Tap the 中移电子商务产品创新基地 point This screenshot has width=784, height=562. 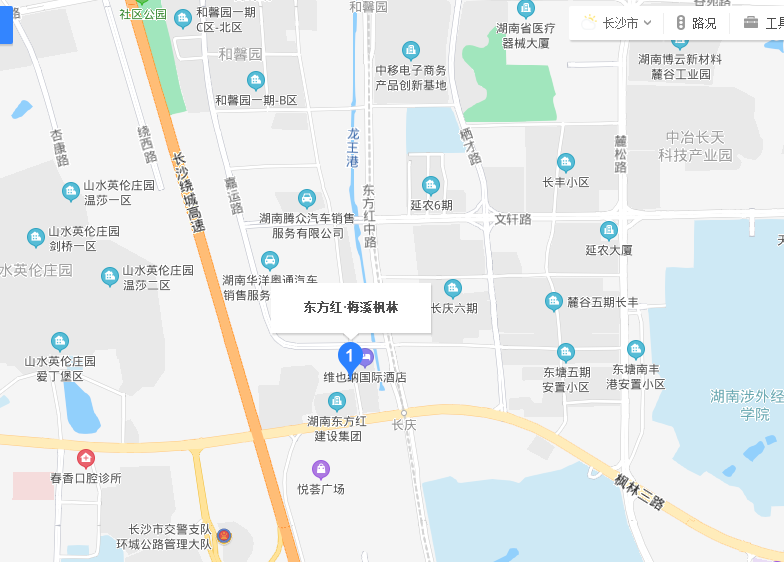[411, 50]
